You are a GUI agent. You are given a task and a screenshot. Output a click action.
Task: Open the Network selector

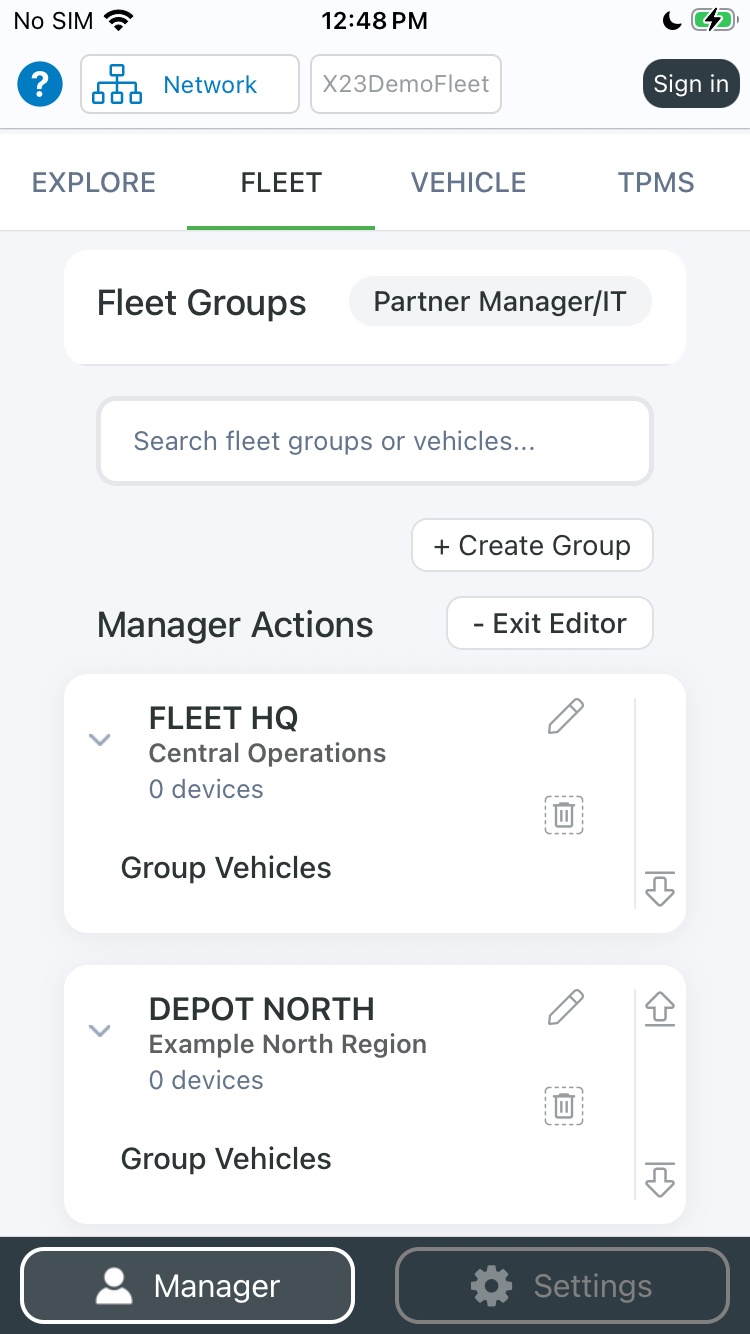pyautogui.click(x=190, y=84)
